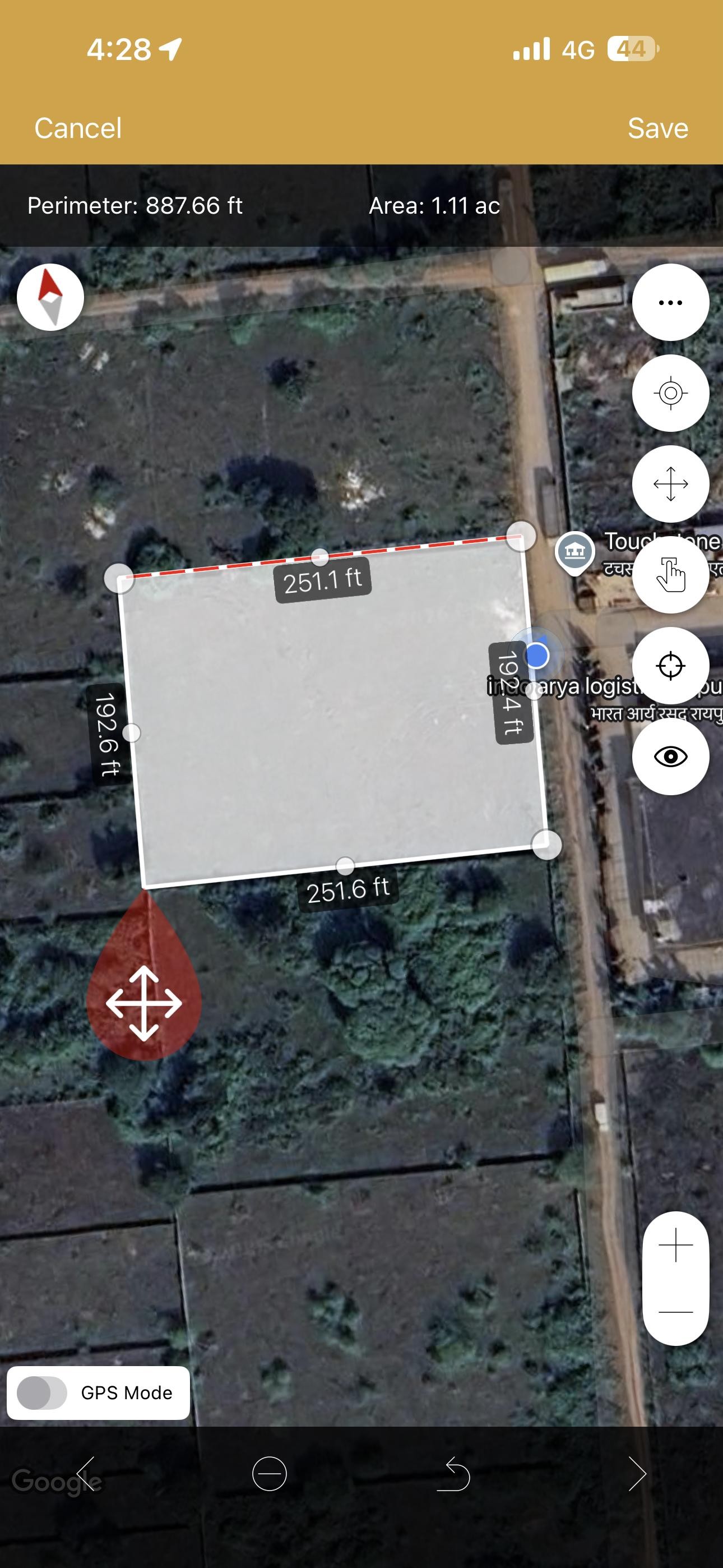Click the compass to reset map orientation

click(x=51, y=296)
